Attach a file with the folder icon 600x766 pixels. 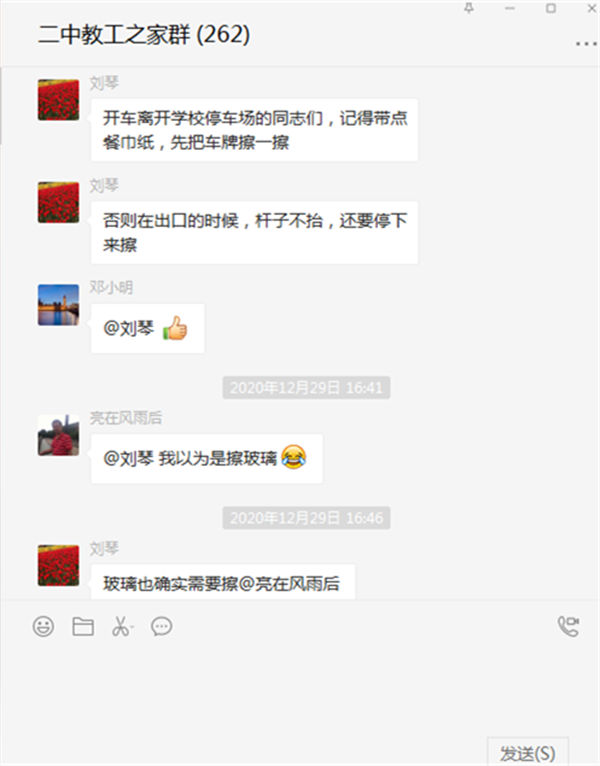(x=83, y=627)
